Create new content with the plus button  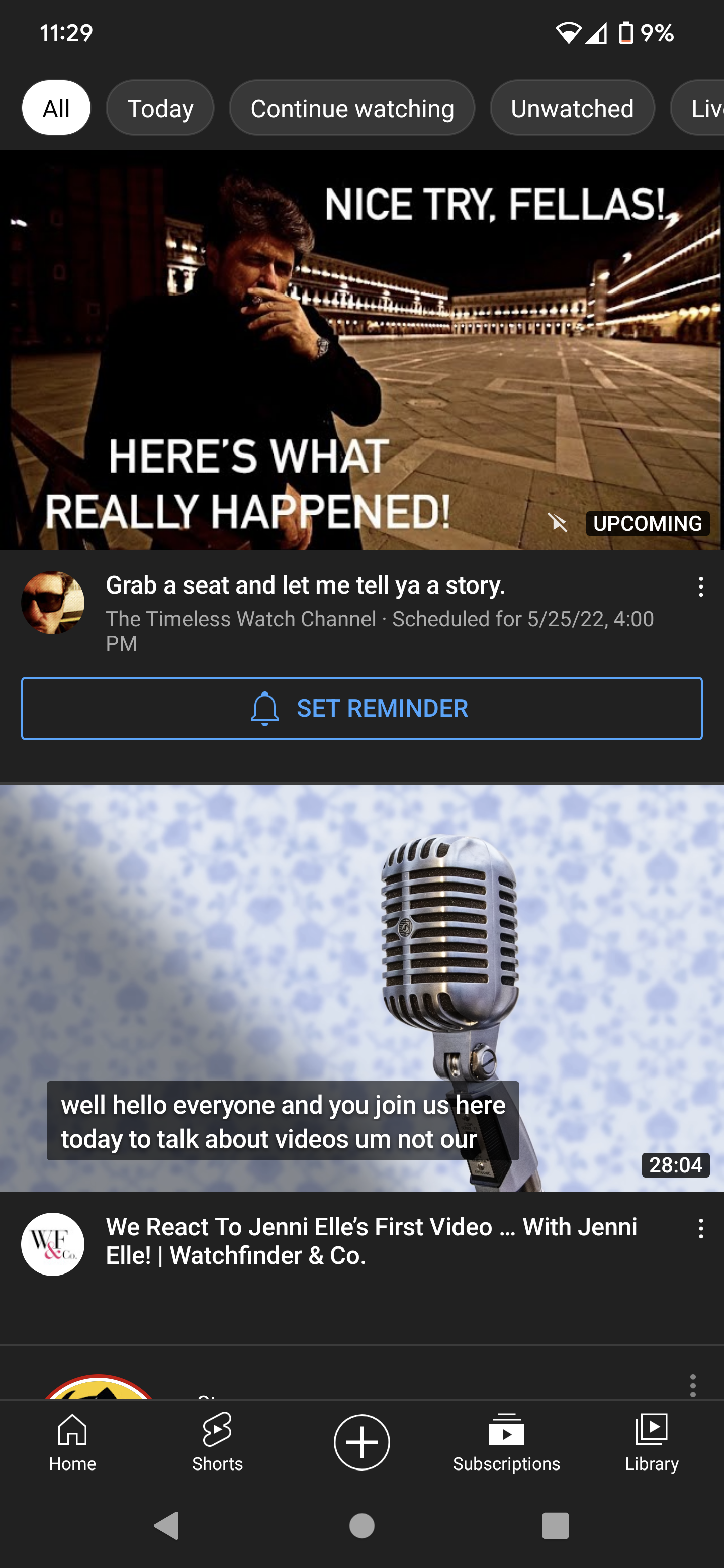tap(361, 1442)
